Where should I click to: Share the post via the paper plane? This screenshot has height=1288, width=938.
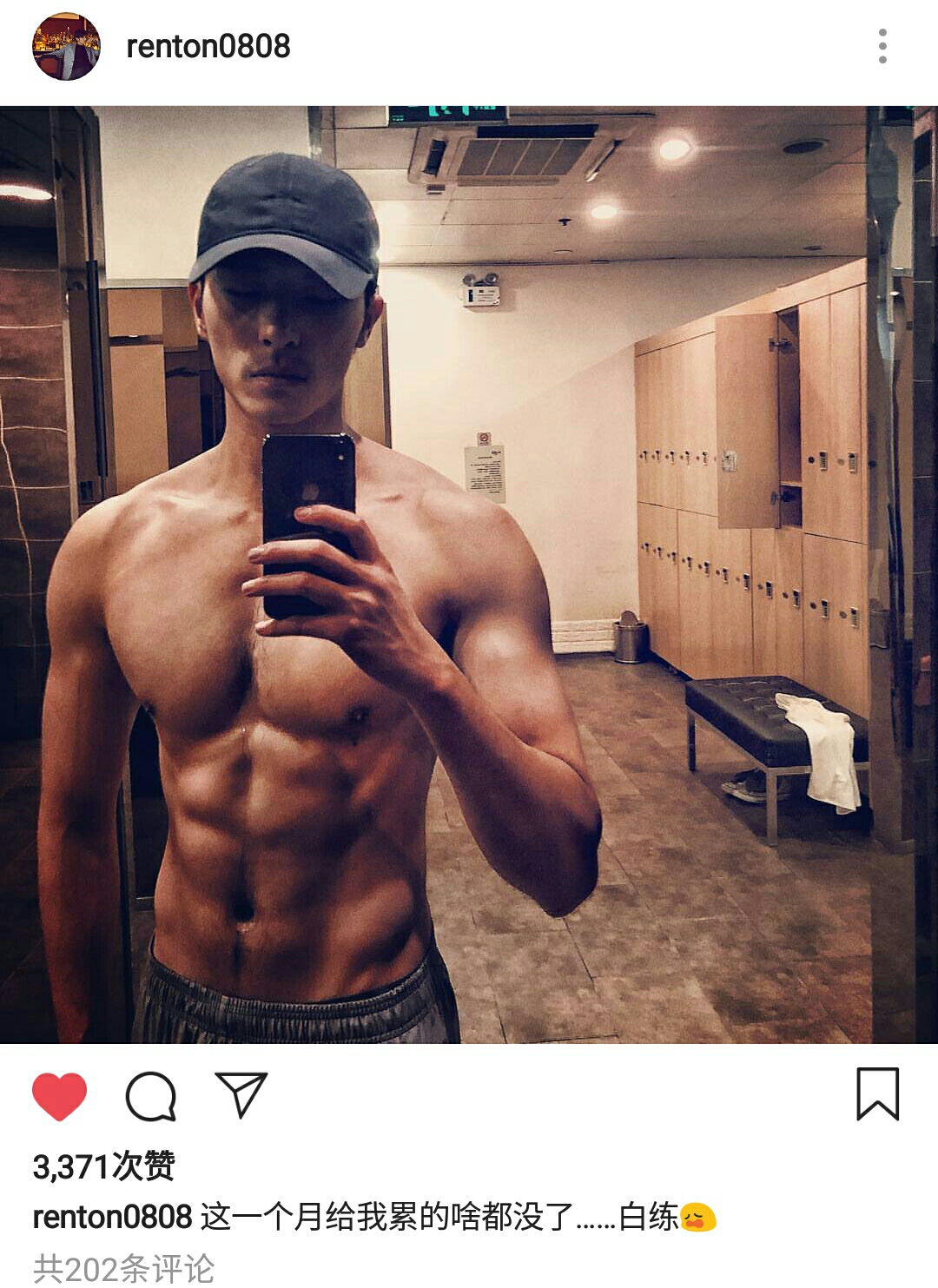241,1094
